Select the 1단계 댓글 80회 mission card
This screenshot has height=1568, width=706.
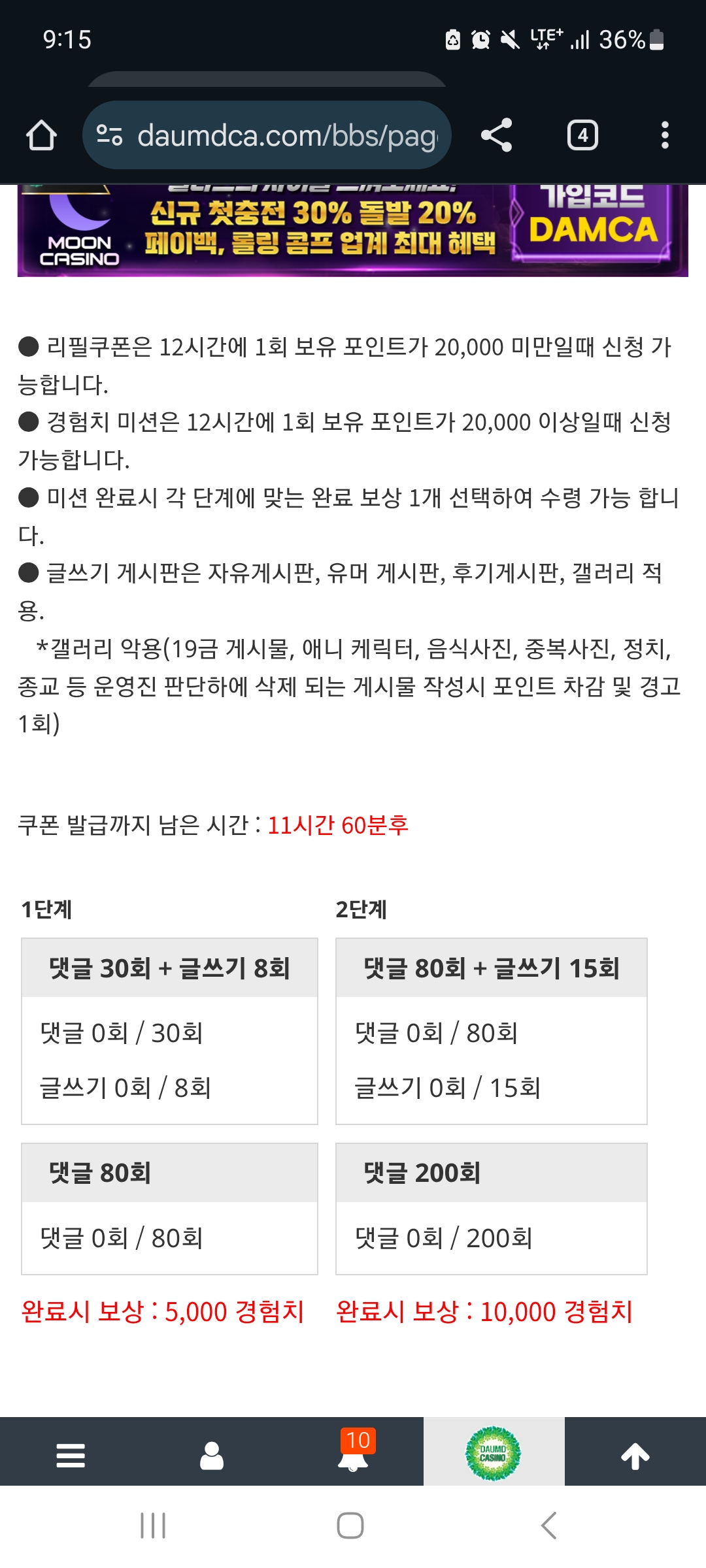[169, 1209]
